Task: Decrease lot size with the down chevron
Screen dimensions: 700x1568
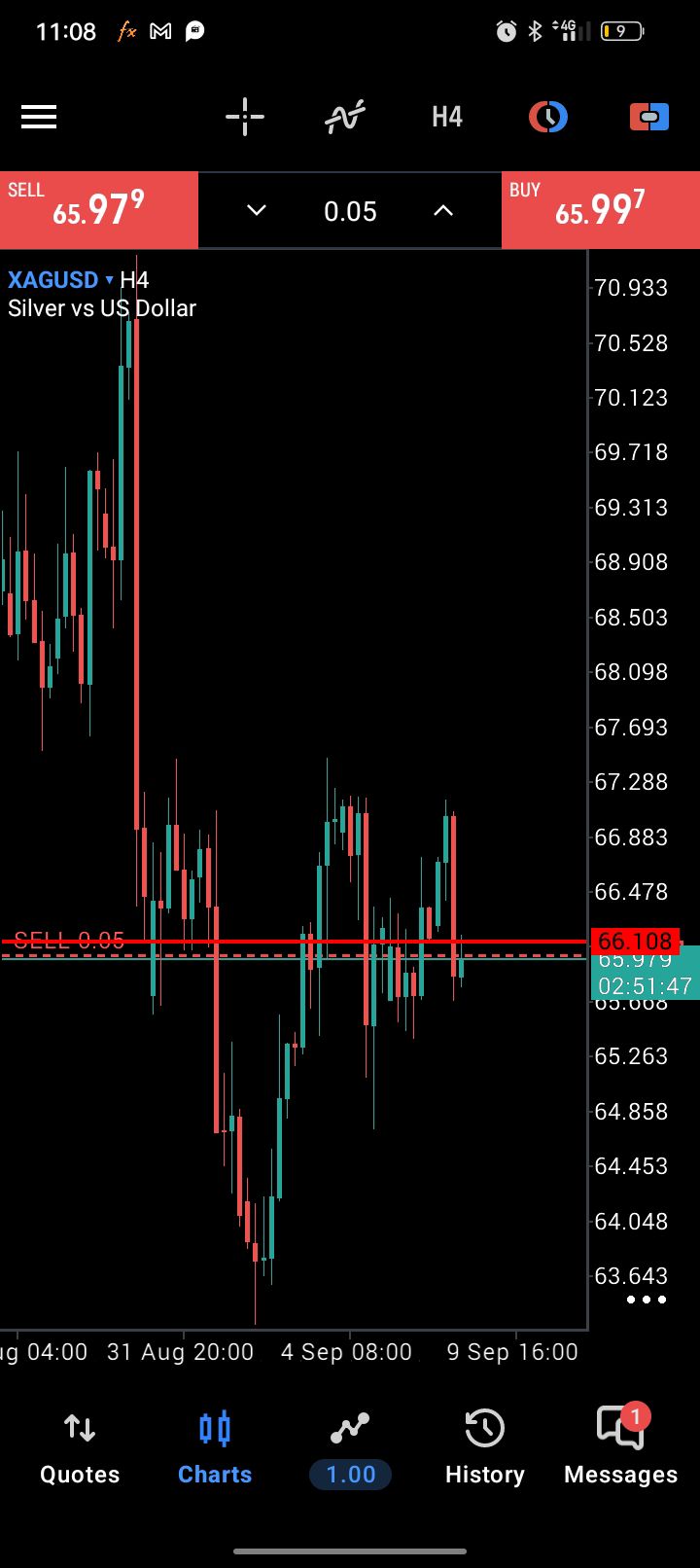Action: [257, 210]
